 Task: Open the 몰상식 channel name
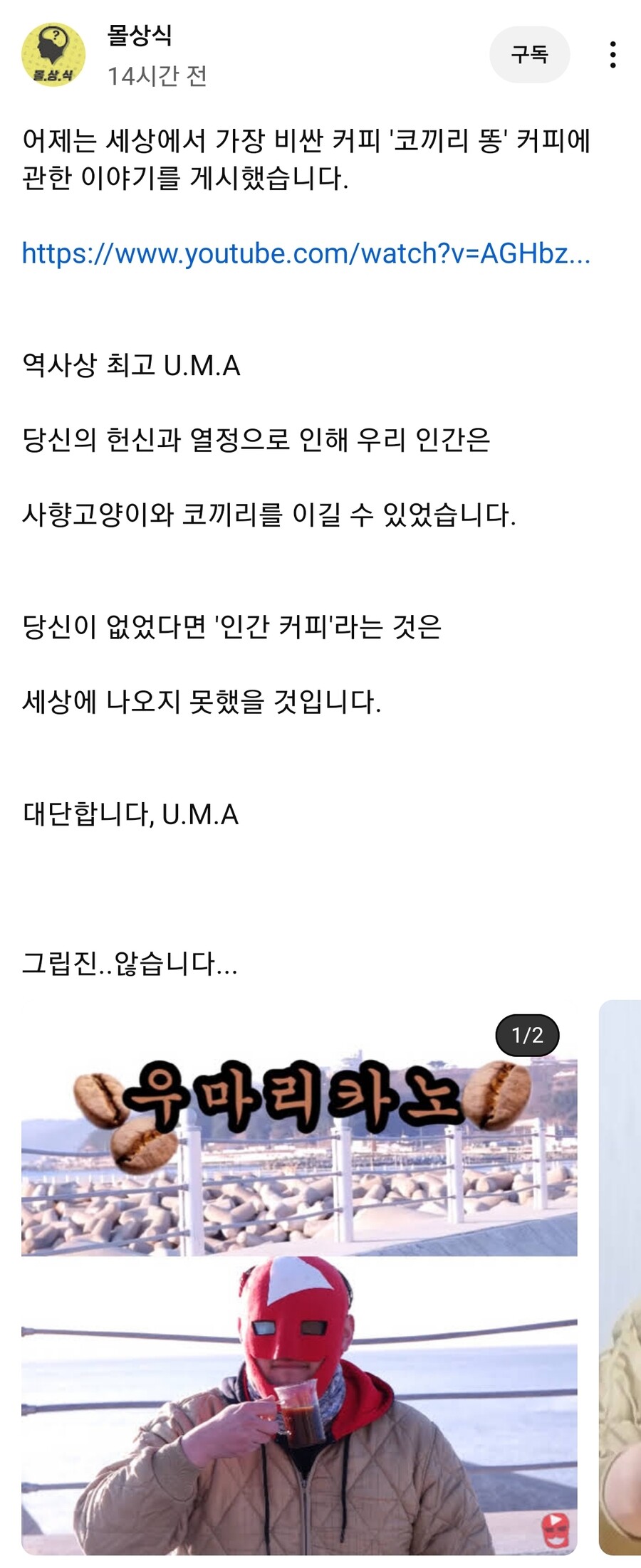pyautogui.click(x=140, y=35)
